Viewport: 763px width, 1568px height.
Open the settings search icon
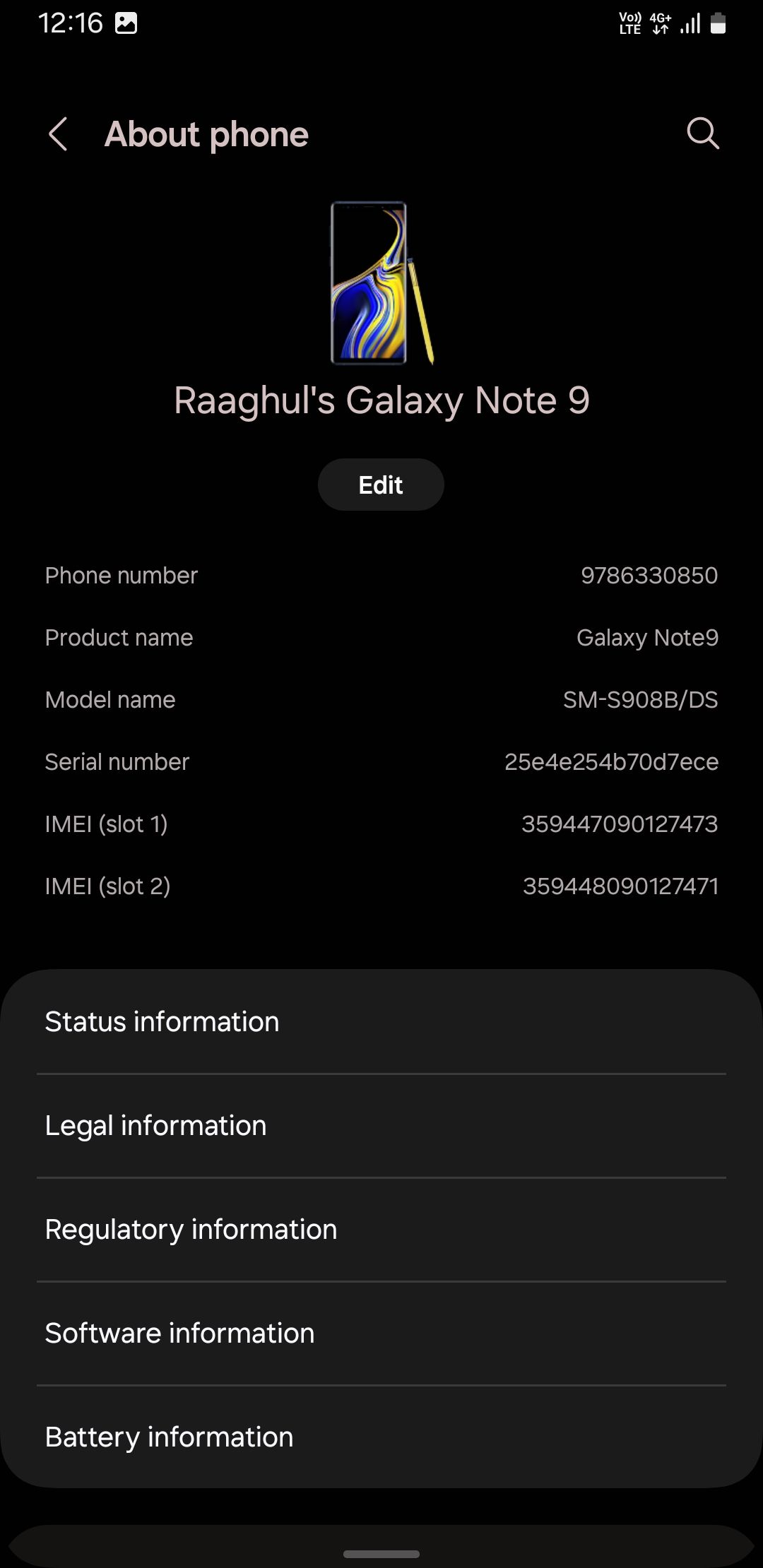click(702, 133)
